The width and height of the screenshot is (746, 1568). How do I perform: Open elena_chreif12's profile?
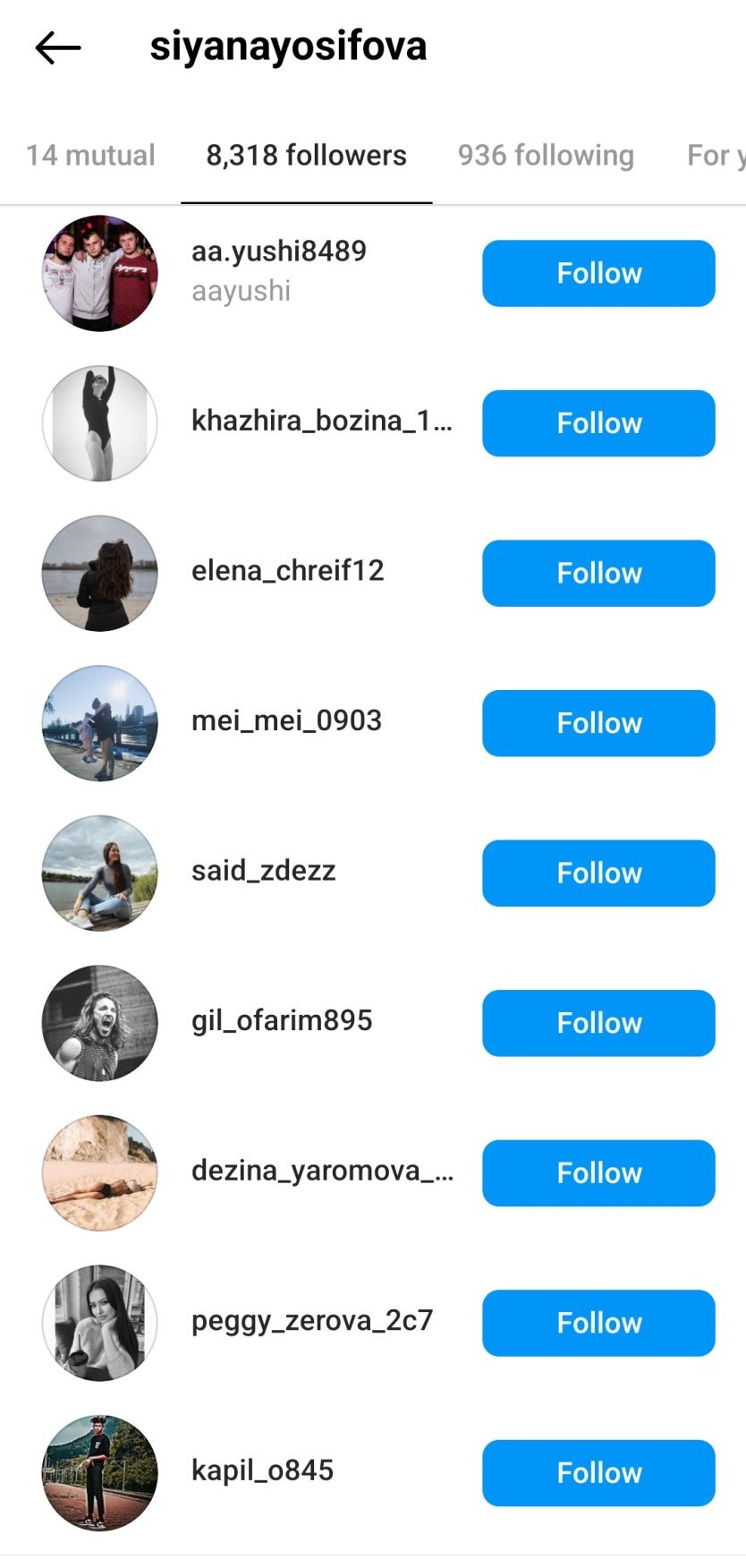[287, 571]
